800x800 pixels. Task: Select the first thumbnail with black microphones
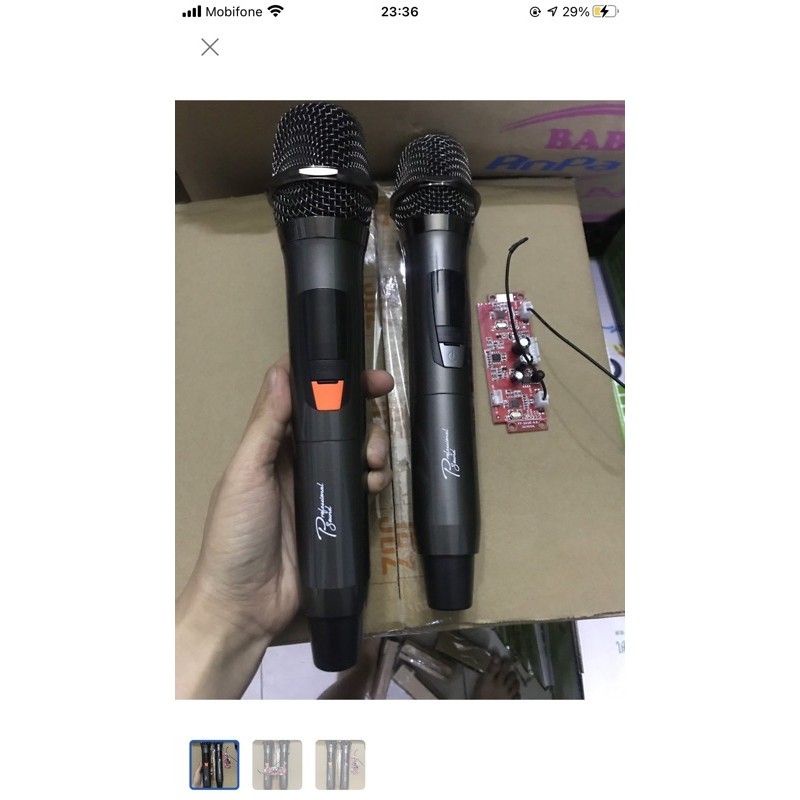click(214, 765)
